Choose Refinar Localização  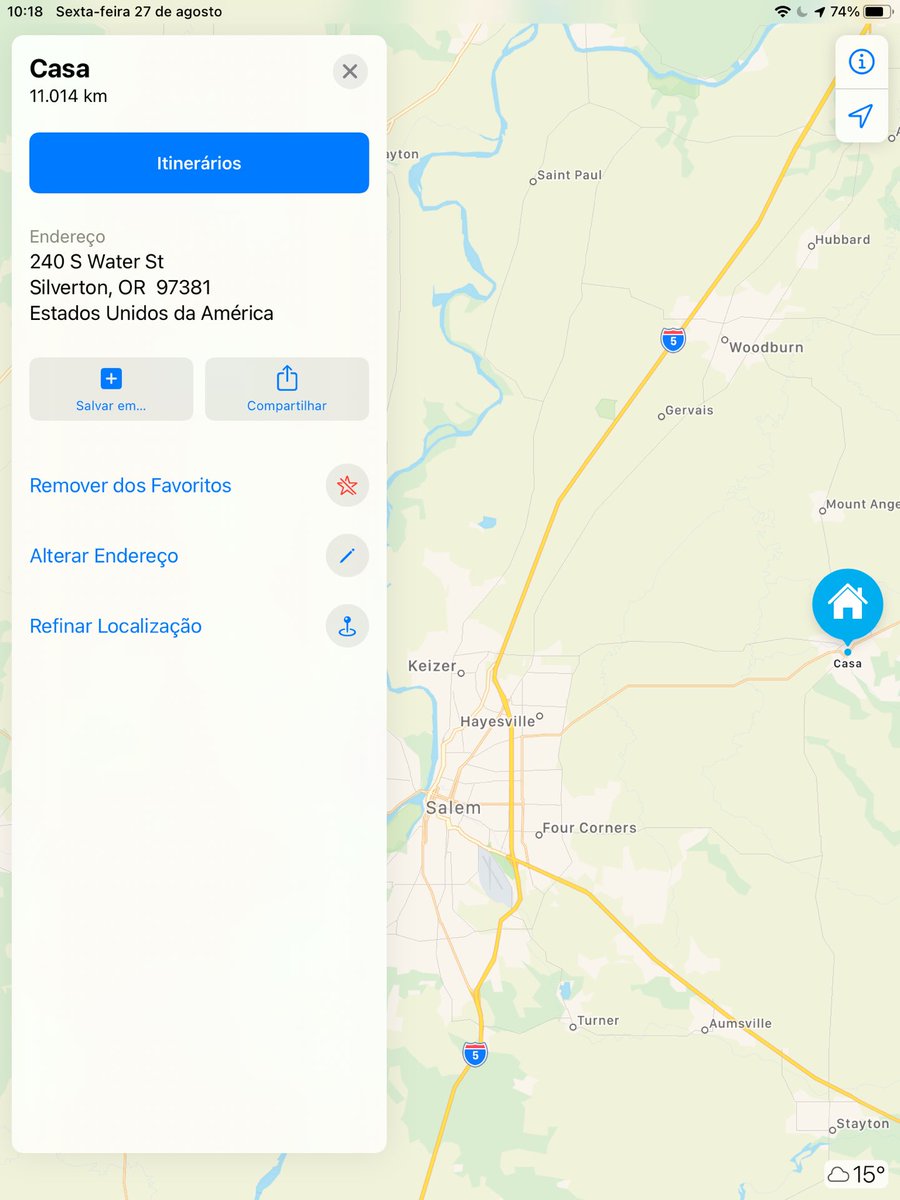tap(116, 626)
